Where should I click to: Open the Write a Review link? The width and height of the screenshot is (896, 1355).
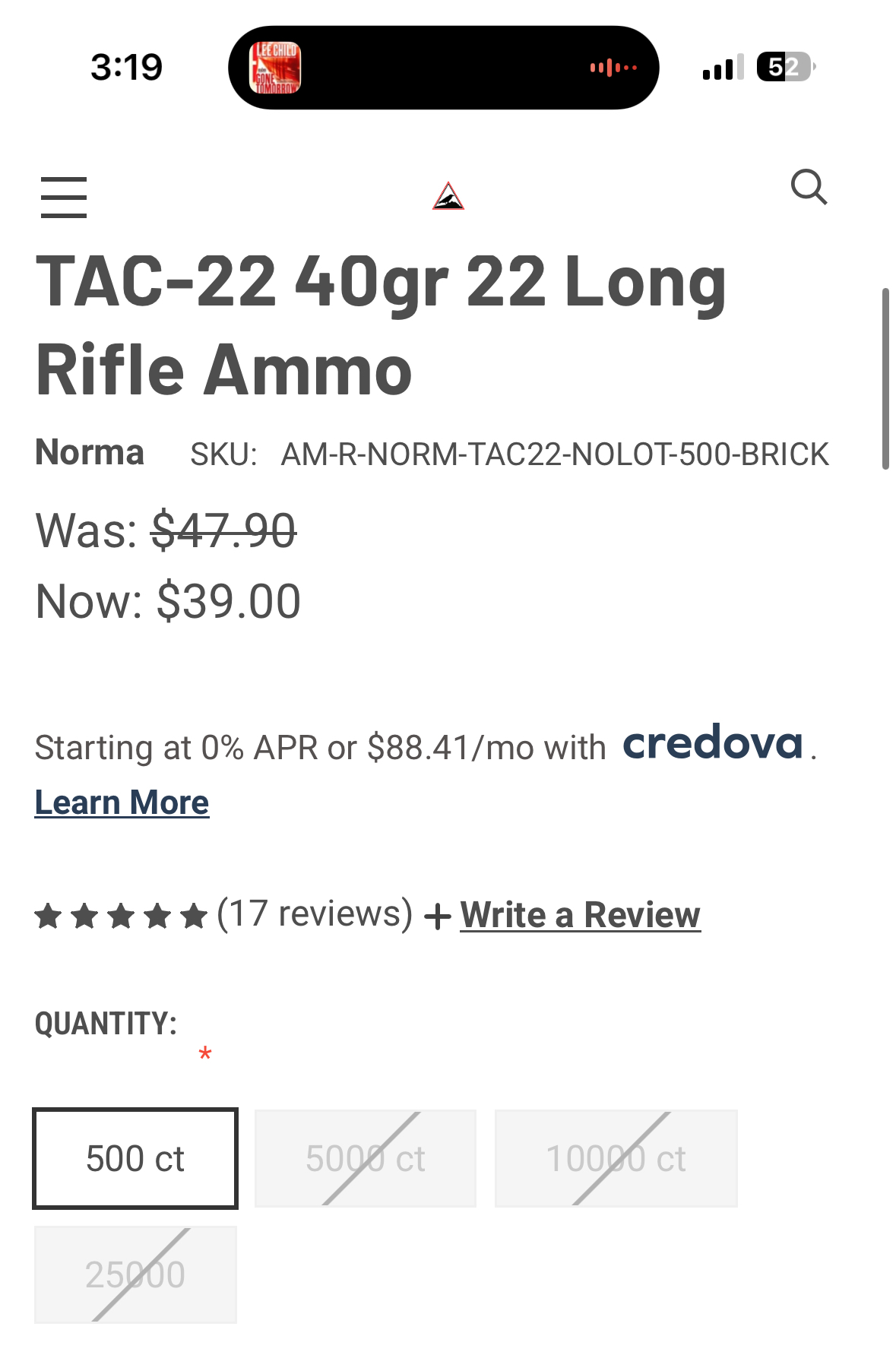click(580, 914)
